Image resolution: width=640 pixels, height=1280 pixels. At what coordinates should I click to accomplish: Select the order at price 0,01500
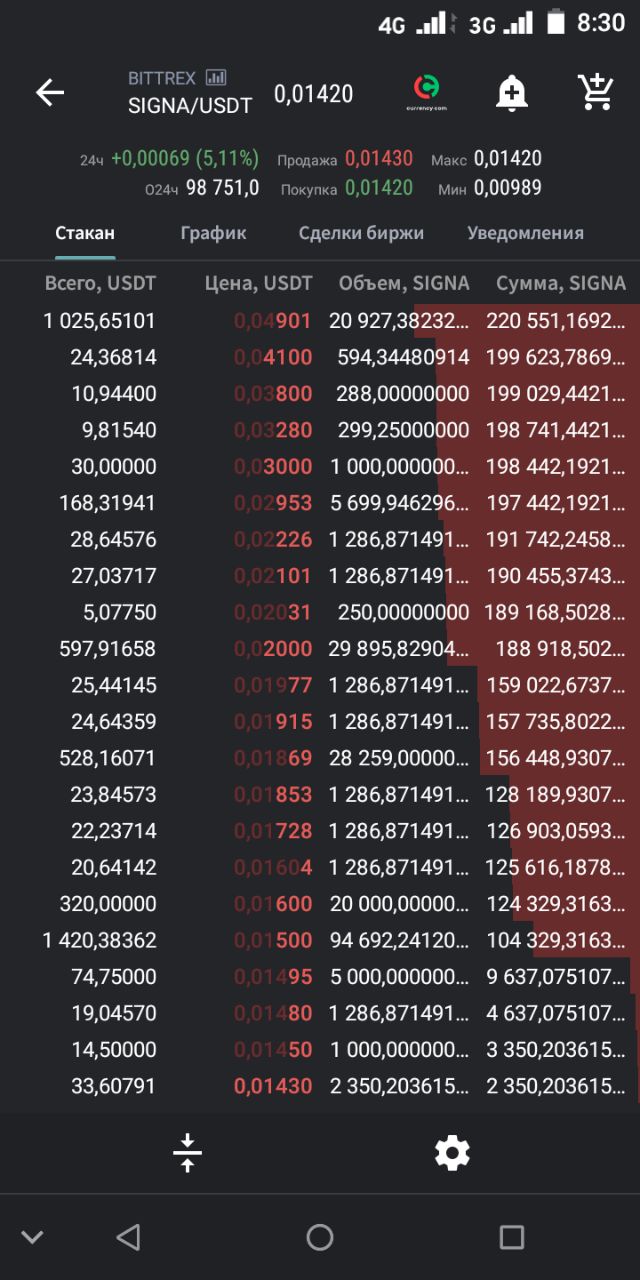[x=320, y=940]
